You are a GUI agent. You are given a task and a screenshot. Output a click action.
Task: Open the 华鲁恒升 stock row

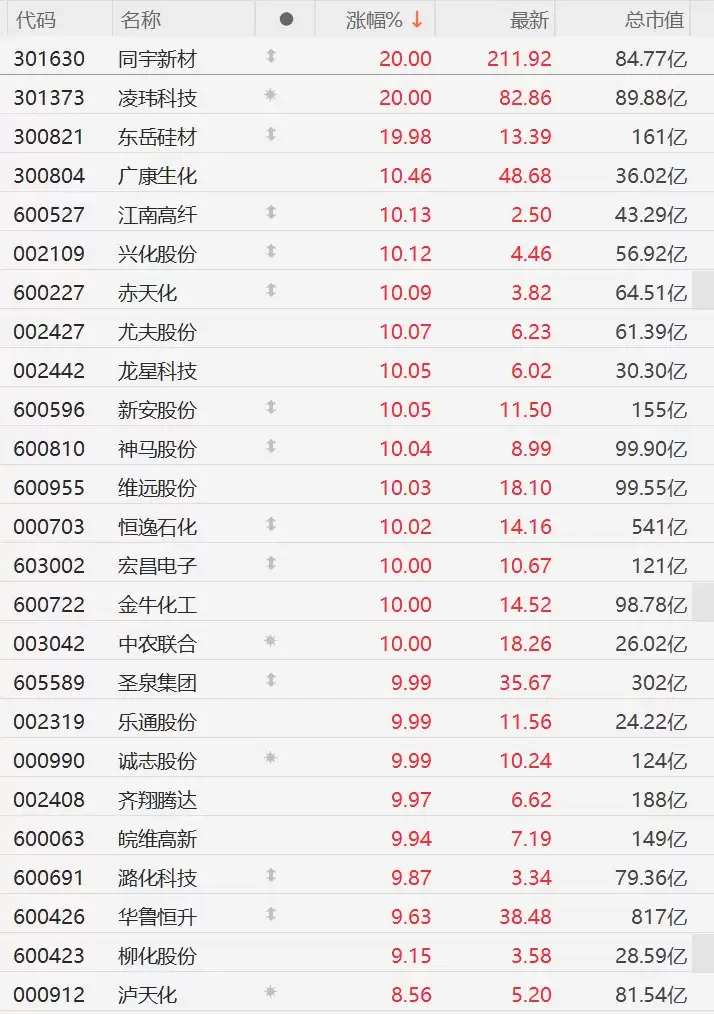[157, 917]
